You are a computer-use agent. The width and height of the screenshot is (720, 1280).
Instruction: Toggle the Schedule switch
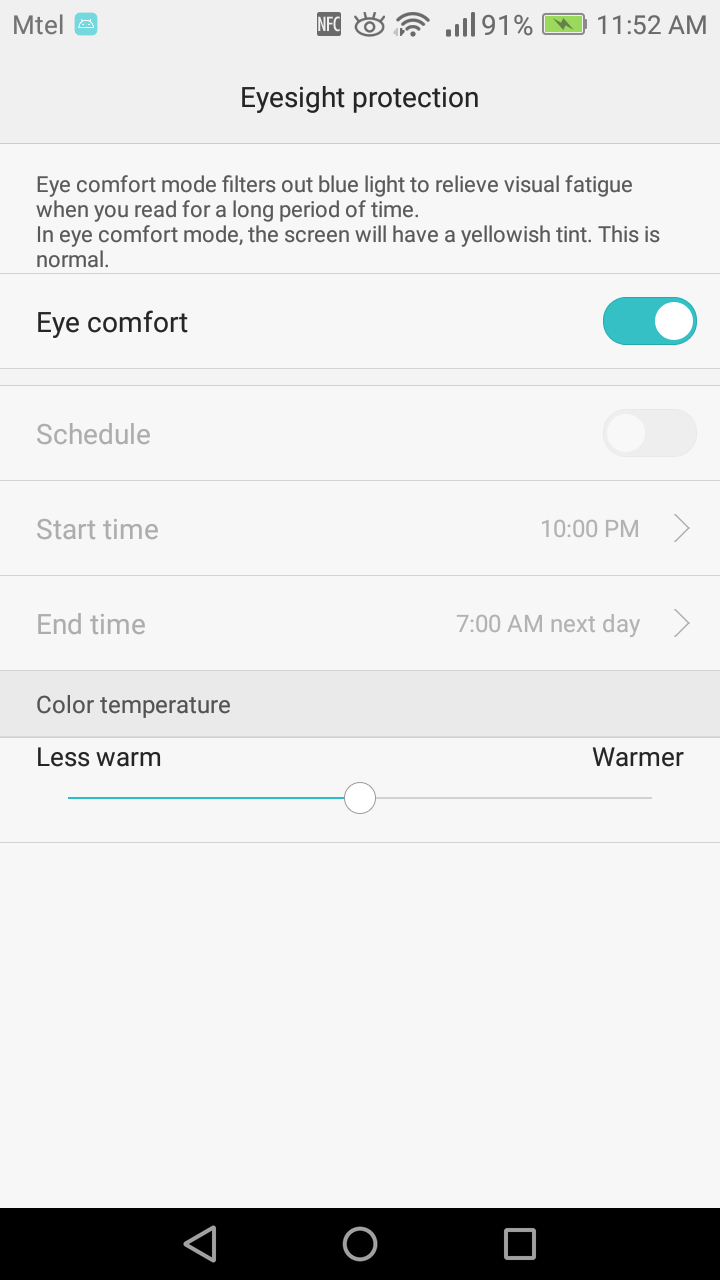tap(649, 433)
